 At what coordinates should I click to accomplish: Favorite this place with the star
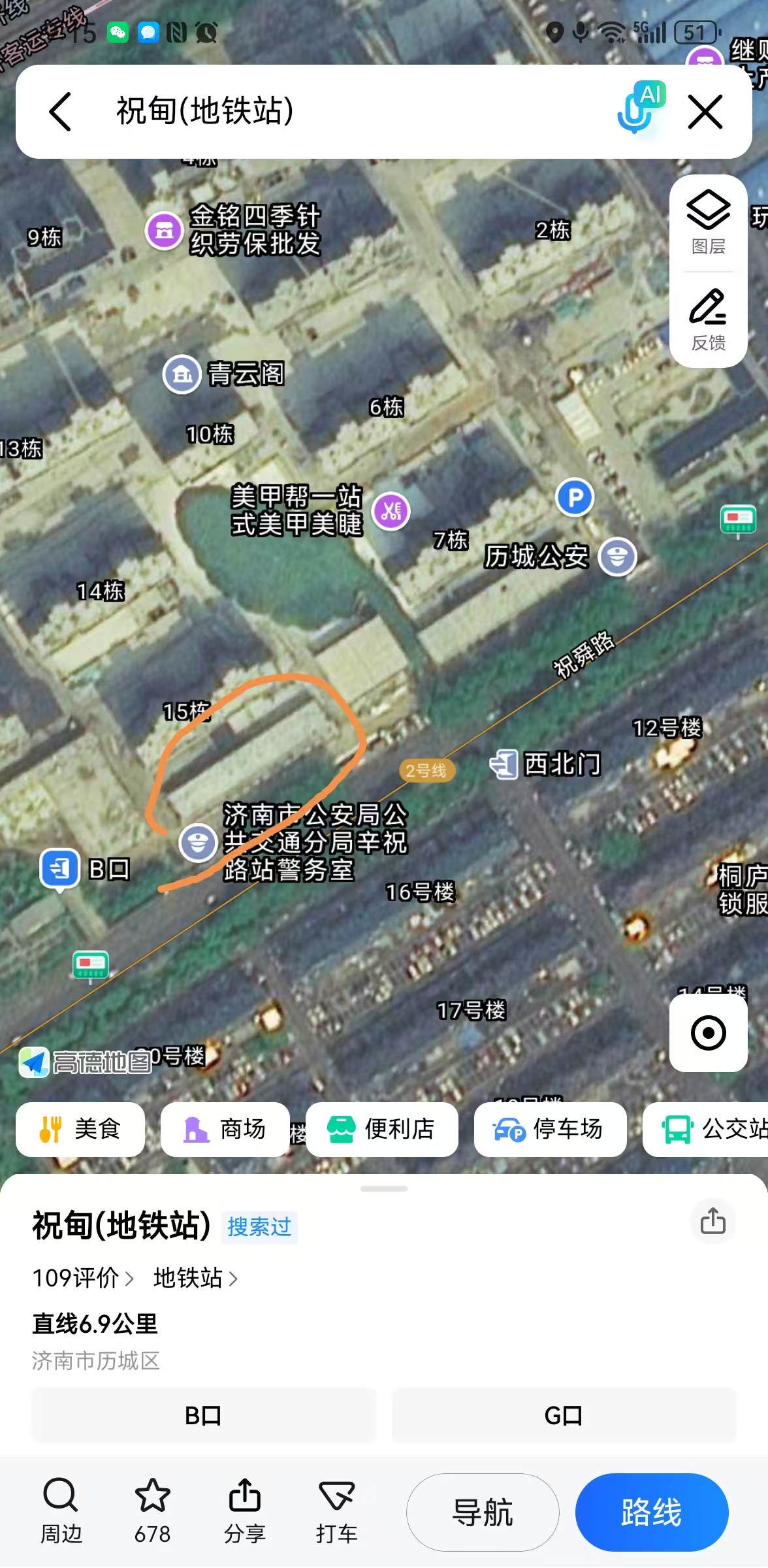click(x=152, y=1511)
